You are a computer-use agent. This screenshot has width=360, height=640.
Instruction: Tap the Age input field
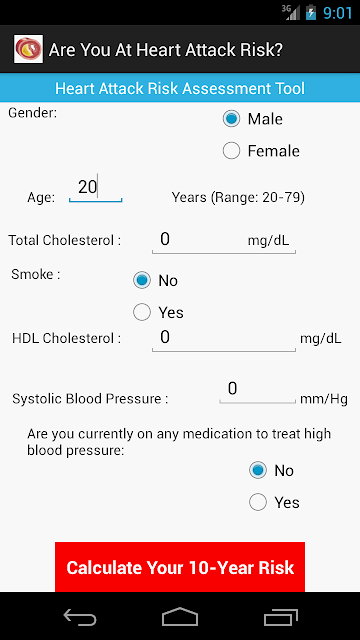(x=96, y=188)
